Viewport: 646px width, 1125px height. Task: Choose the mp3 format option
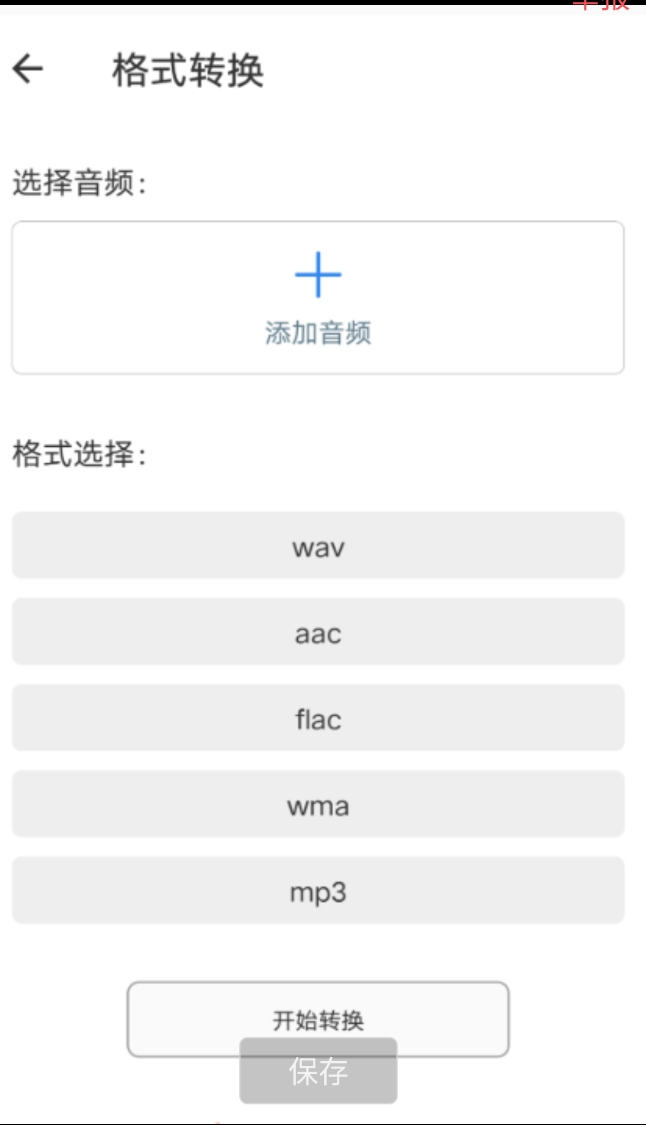tap(318, 890)
